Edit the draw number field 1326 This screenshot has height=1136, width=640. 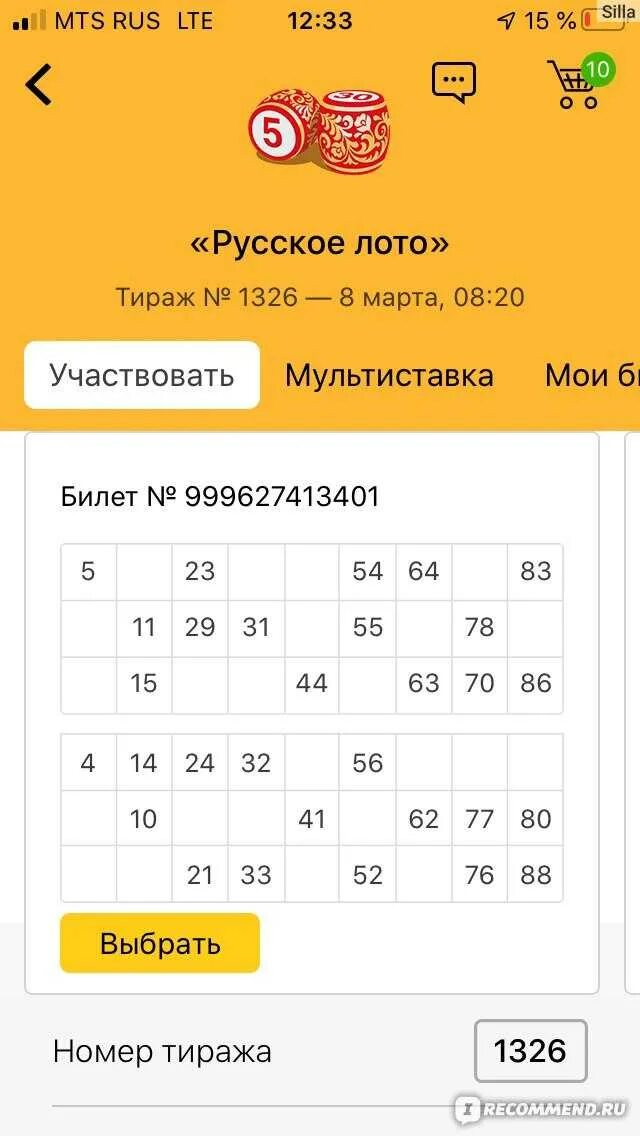click(x=530, y=1051)
